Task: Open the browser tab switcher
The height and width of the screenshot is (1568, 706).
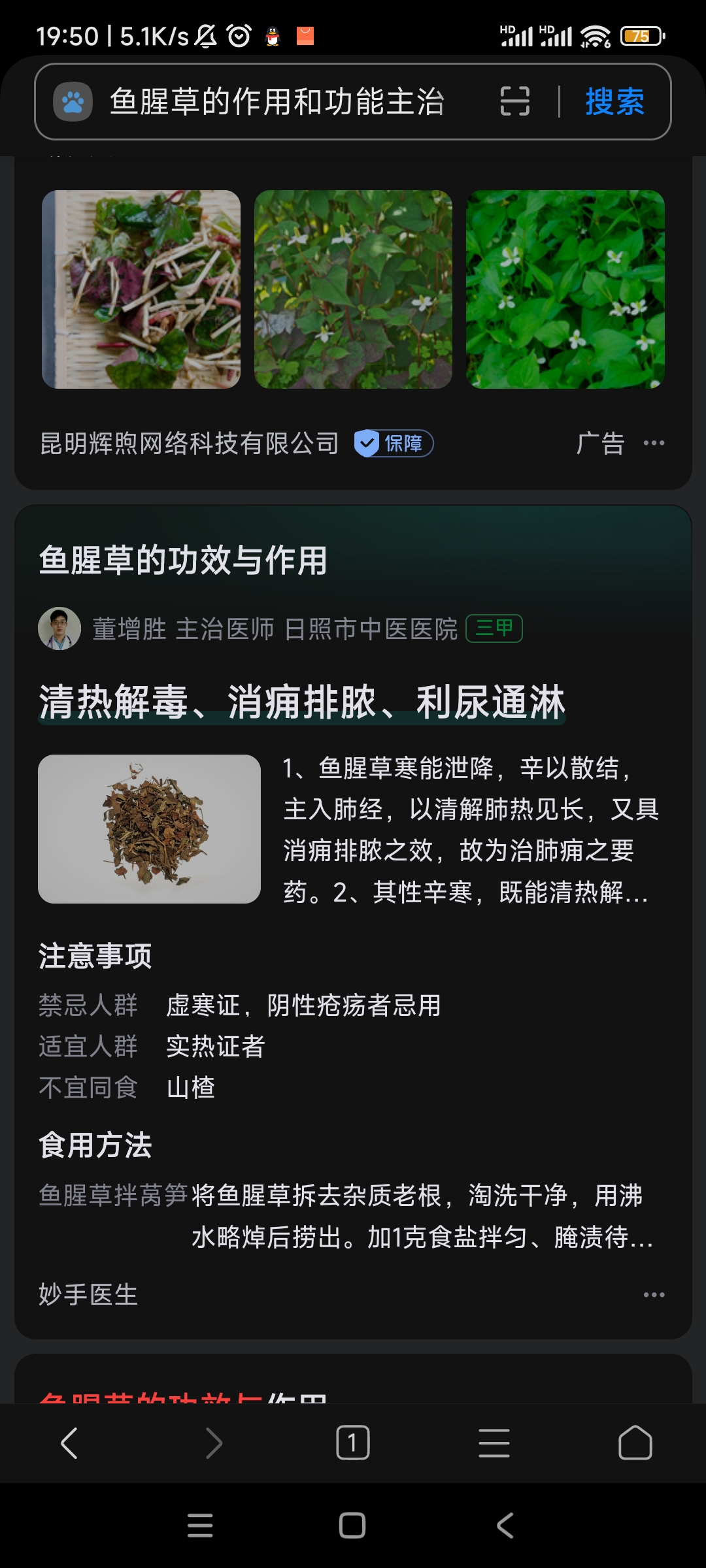Action: click(353, 1443)
